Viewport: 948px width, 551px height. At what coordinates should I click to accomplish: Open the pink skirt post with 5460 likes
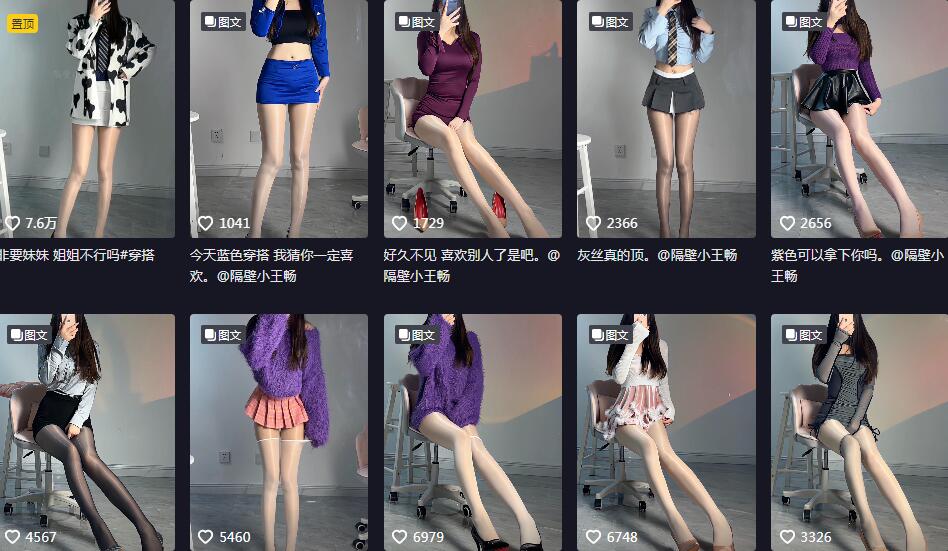279,430
